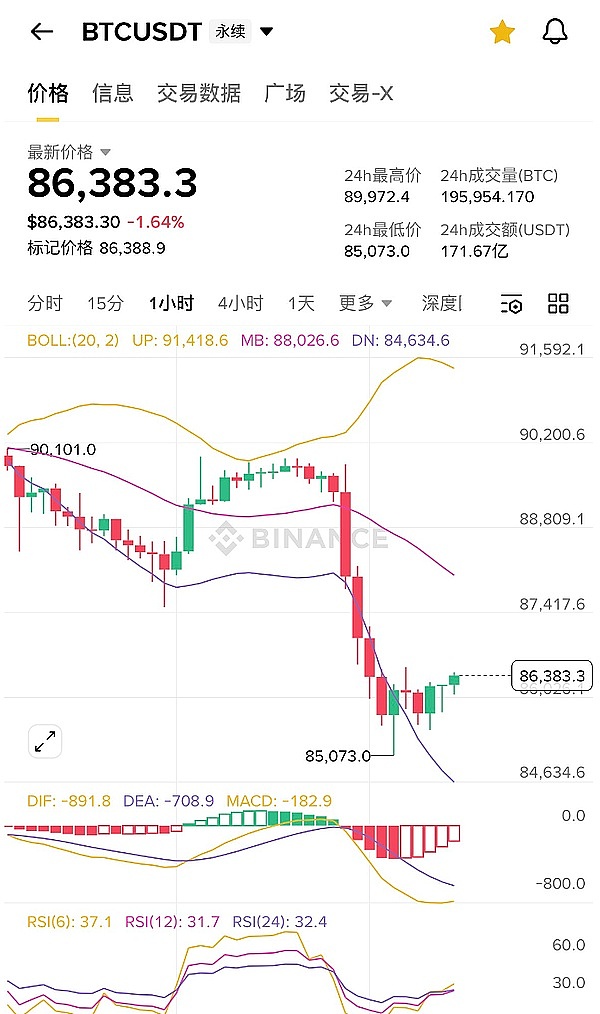The height and width of the screenshot is (1014, 600).
Task: Open the price alert bell
Action: click(x=555, y=32)
